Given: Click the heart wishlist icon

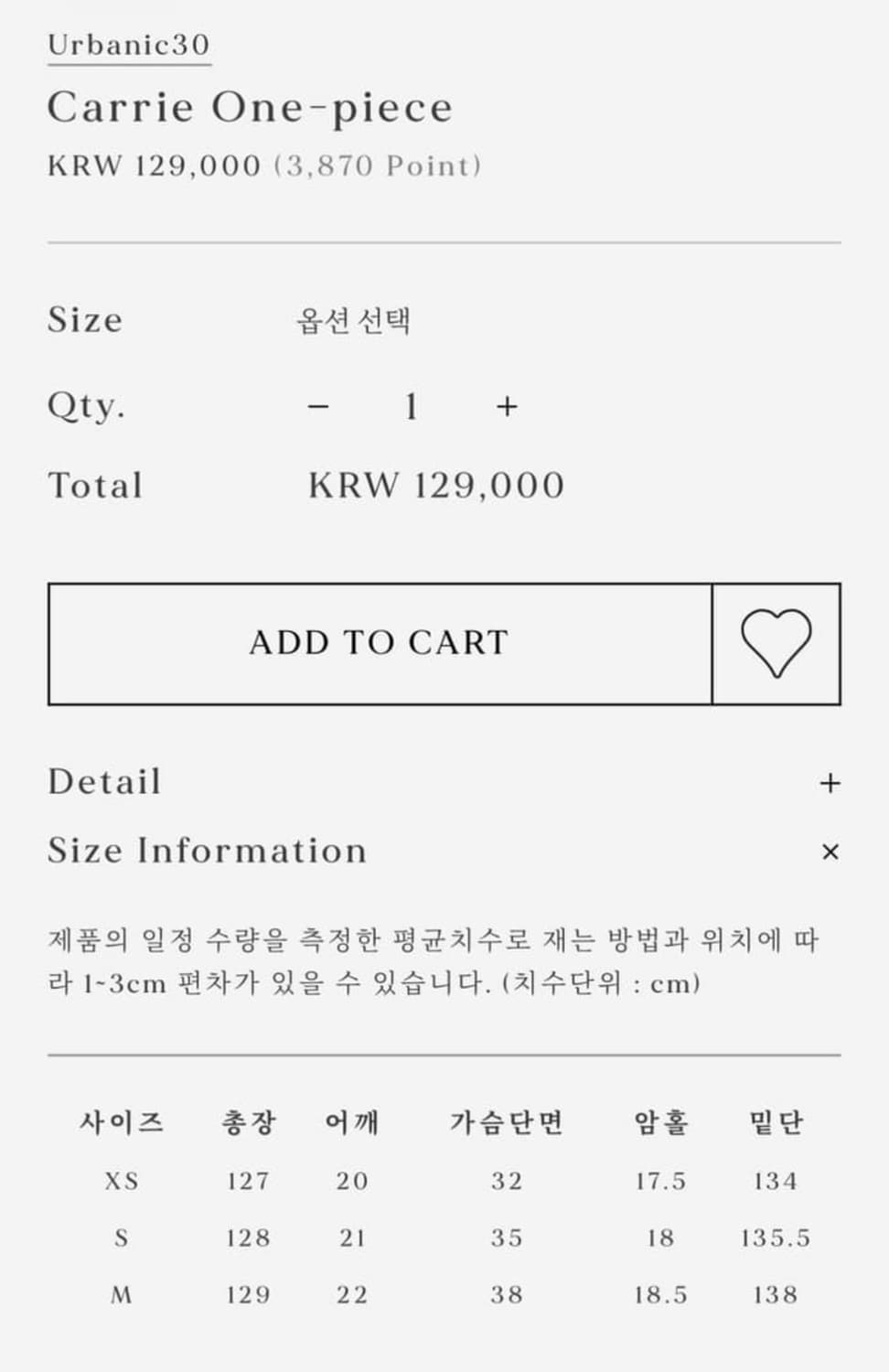Looking at the screenshot, I should coord(777,642).
